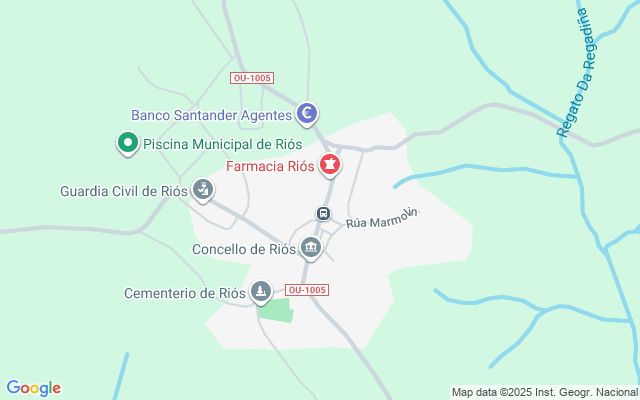Select the Piscina Municipal de Ríos pin
The height and width of the screenshot is (400, 640).
[127, 144]
